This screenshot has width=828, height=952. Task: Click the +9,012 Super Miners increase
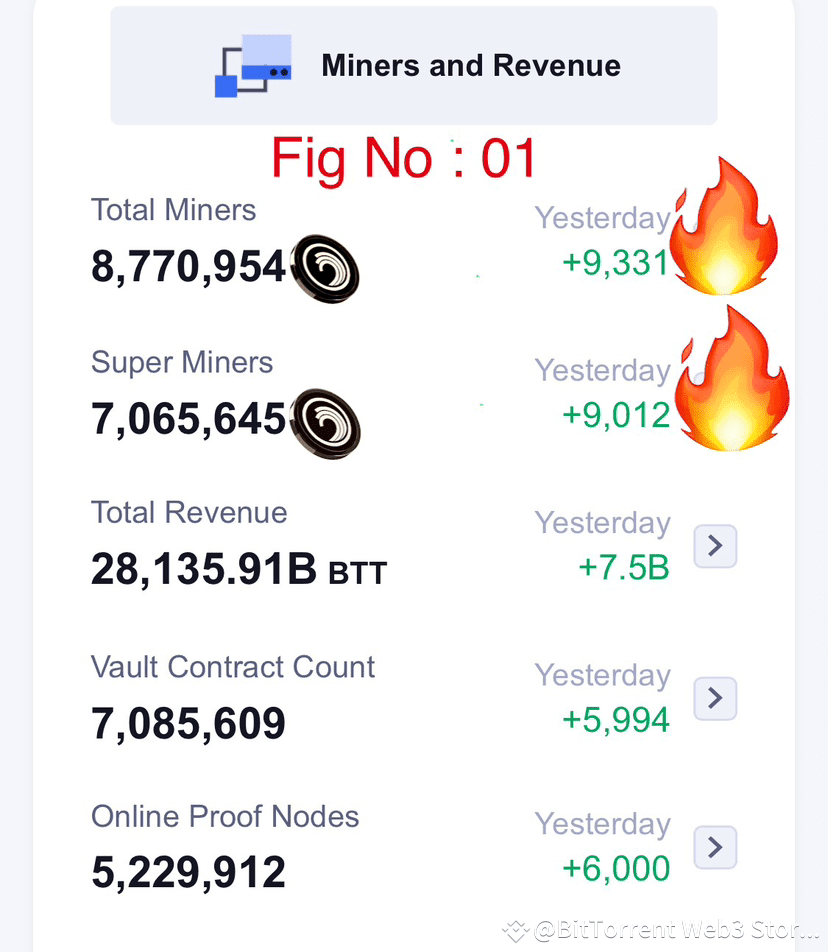[x=617, y=415]
